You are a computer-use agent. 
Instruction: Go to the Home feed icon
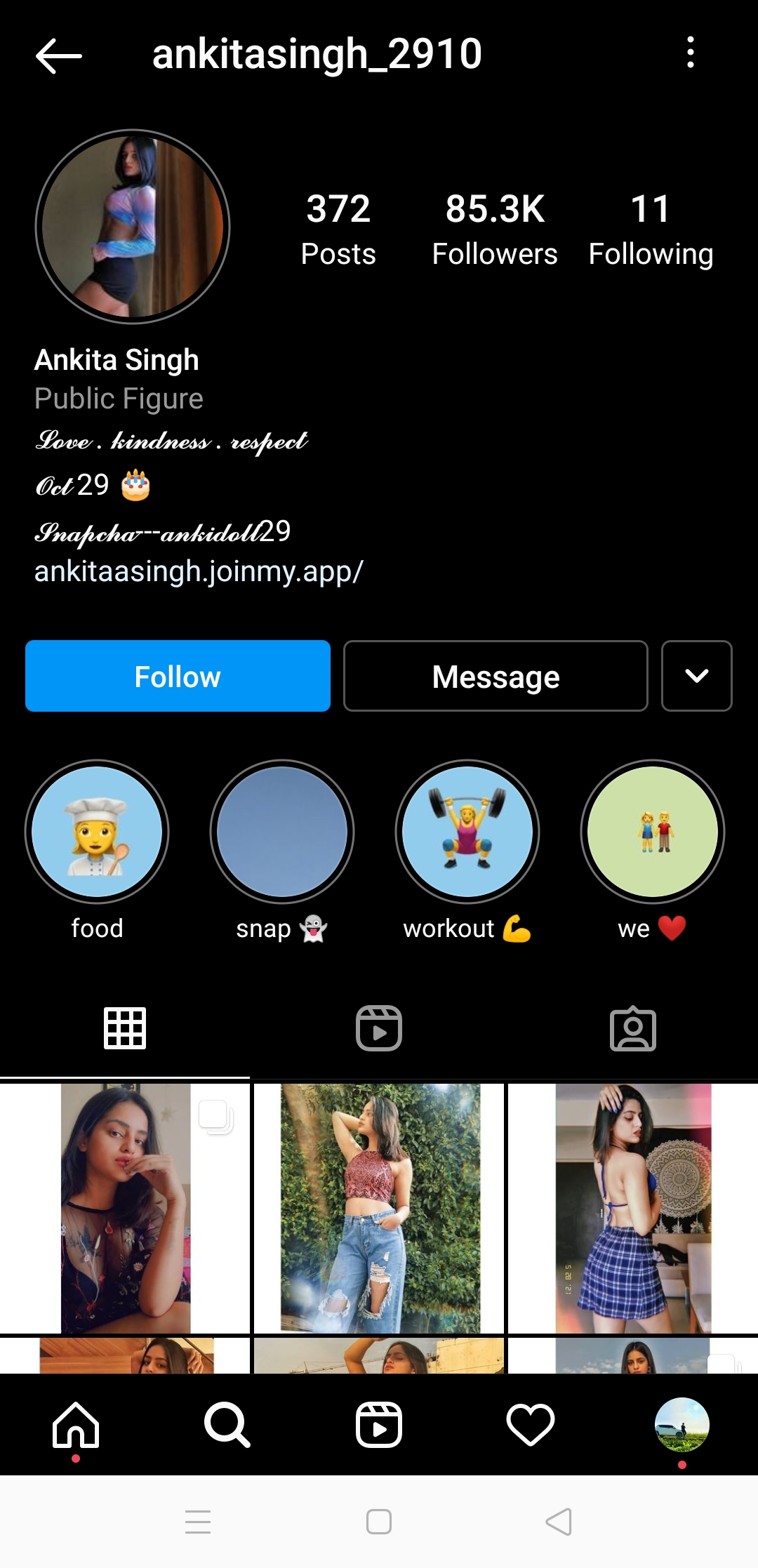coord(76,1423)
